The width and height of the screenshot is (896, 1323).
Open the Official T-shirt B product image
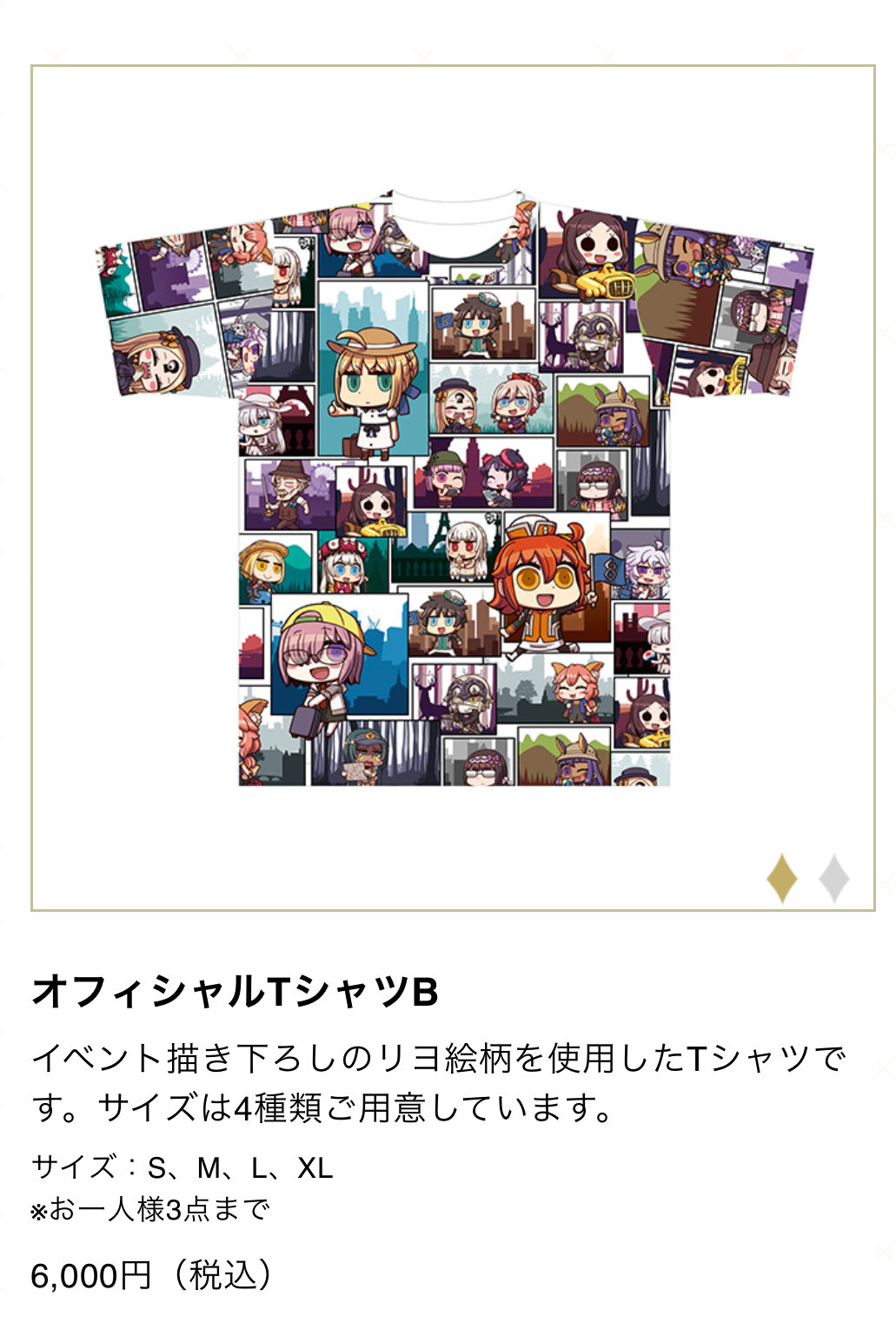click(454, 487)
